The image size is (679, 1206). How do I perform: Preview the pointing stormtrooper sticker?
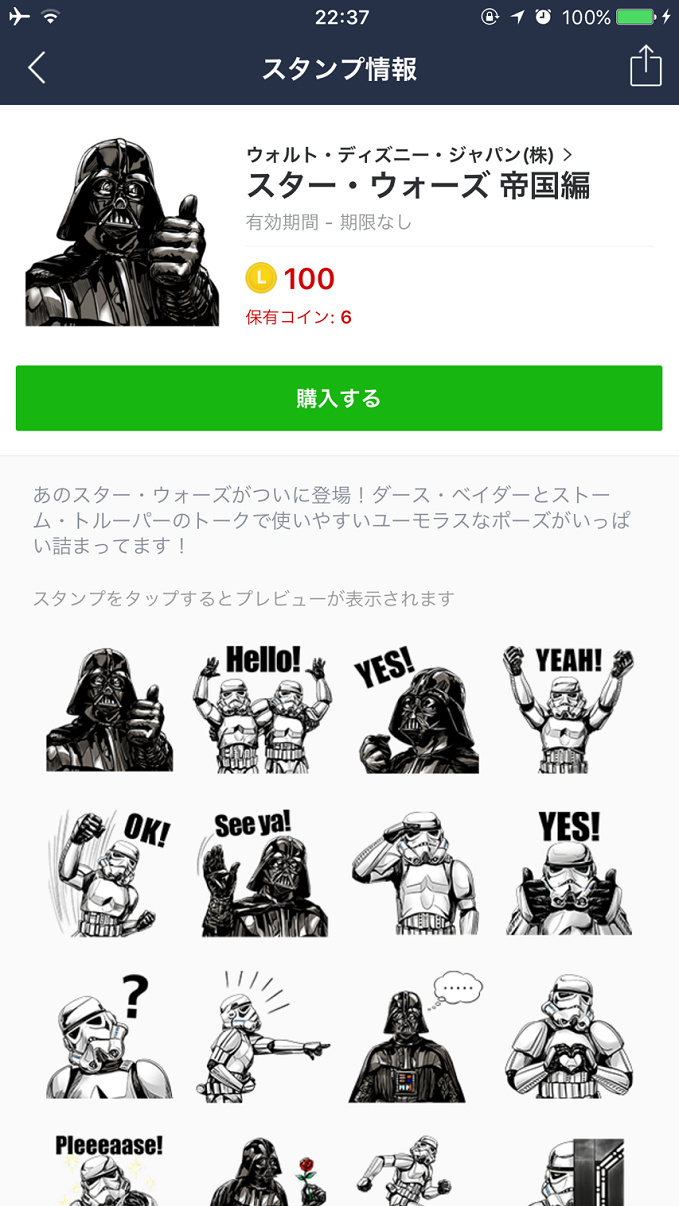[263, 1036]
